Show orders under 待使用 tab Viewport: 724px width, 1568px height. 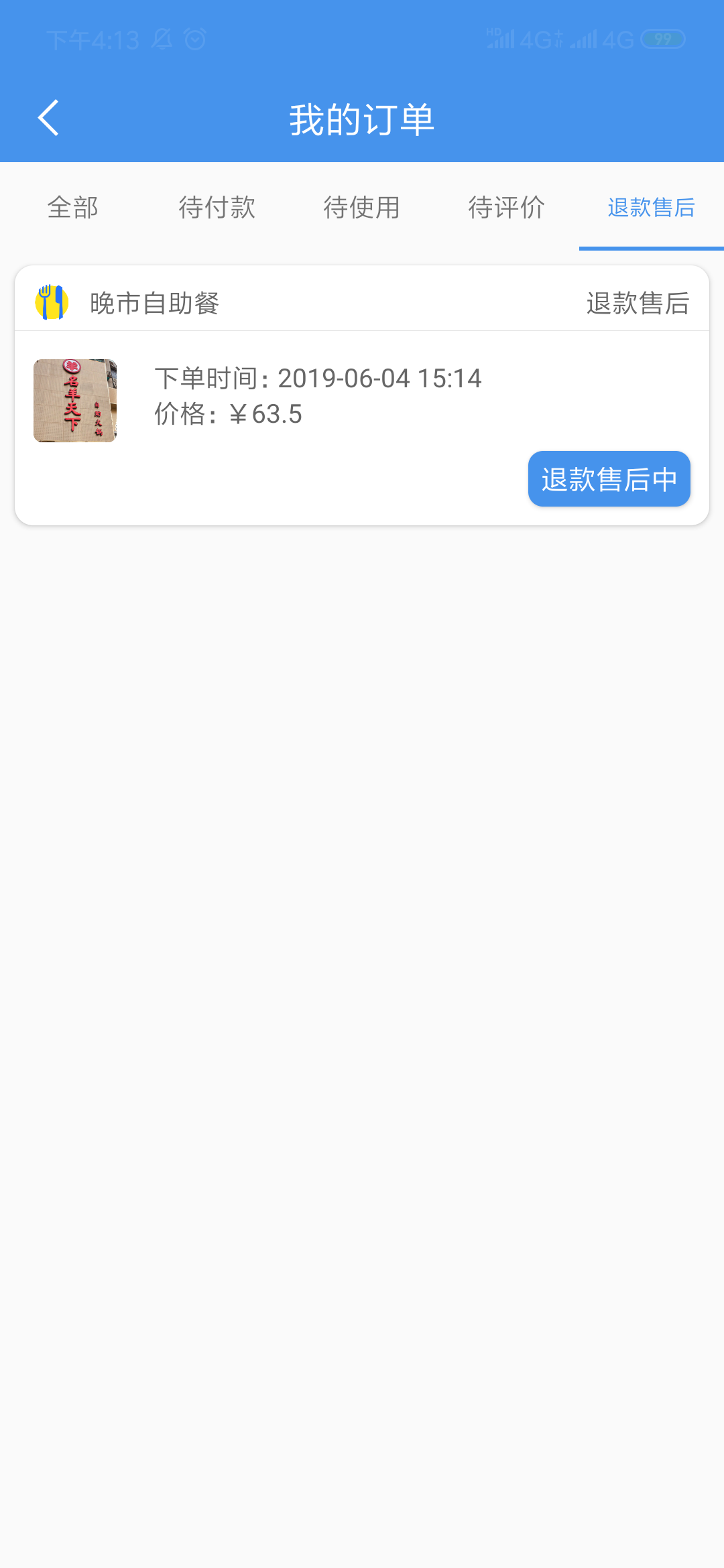(x=362, y=208)
